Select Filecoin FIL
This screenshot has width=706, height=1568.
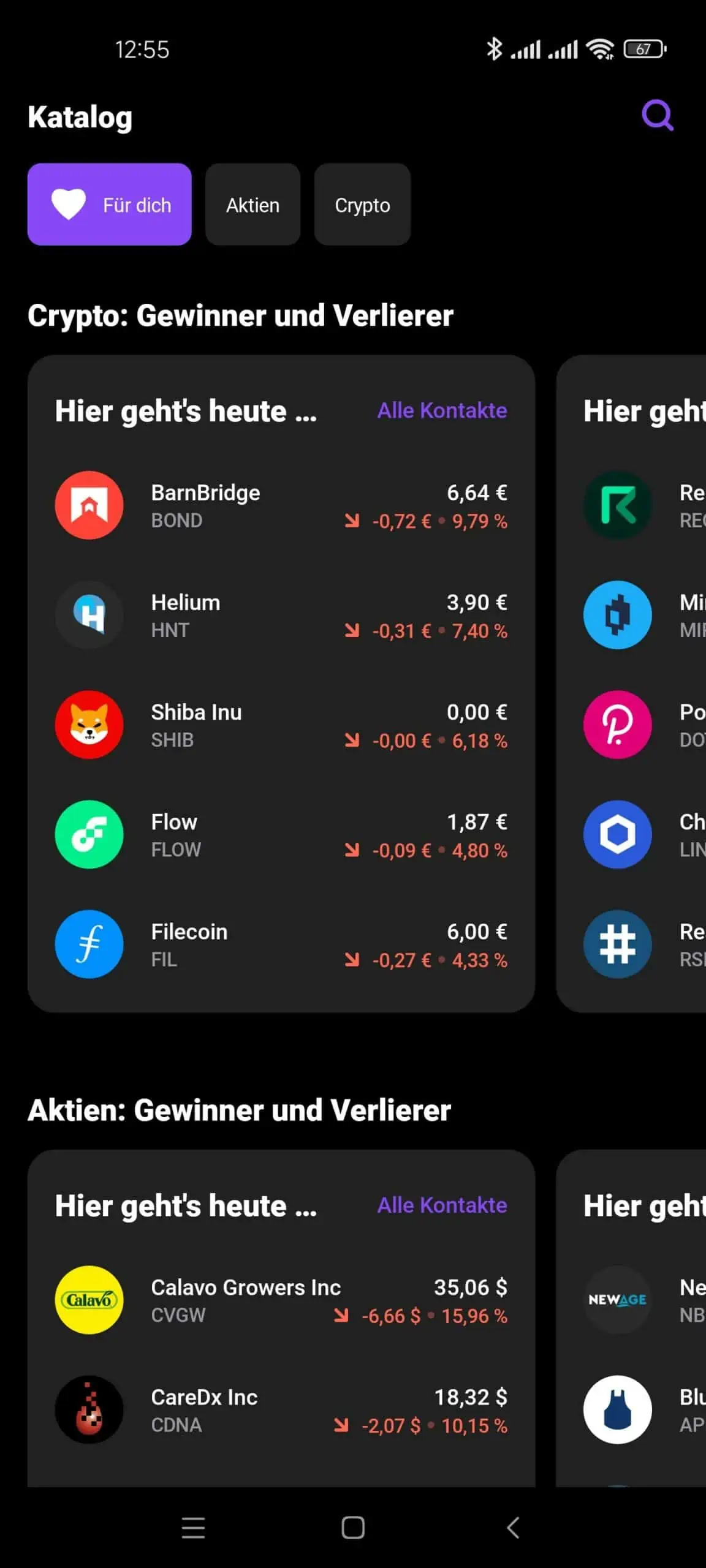coord(281,944)
